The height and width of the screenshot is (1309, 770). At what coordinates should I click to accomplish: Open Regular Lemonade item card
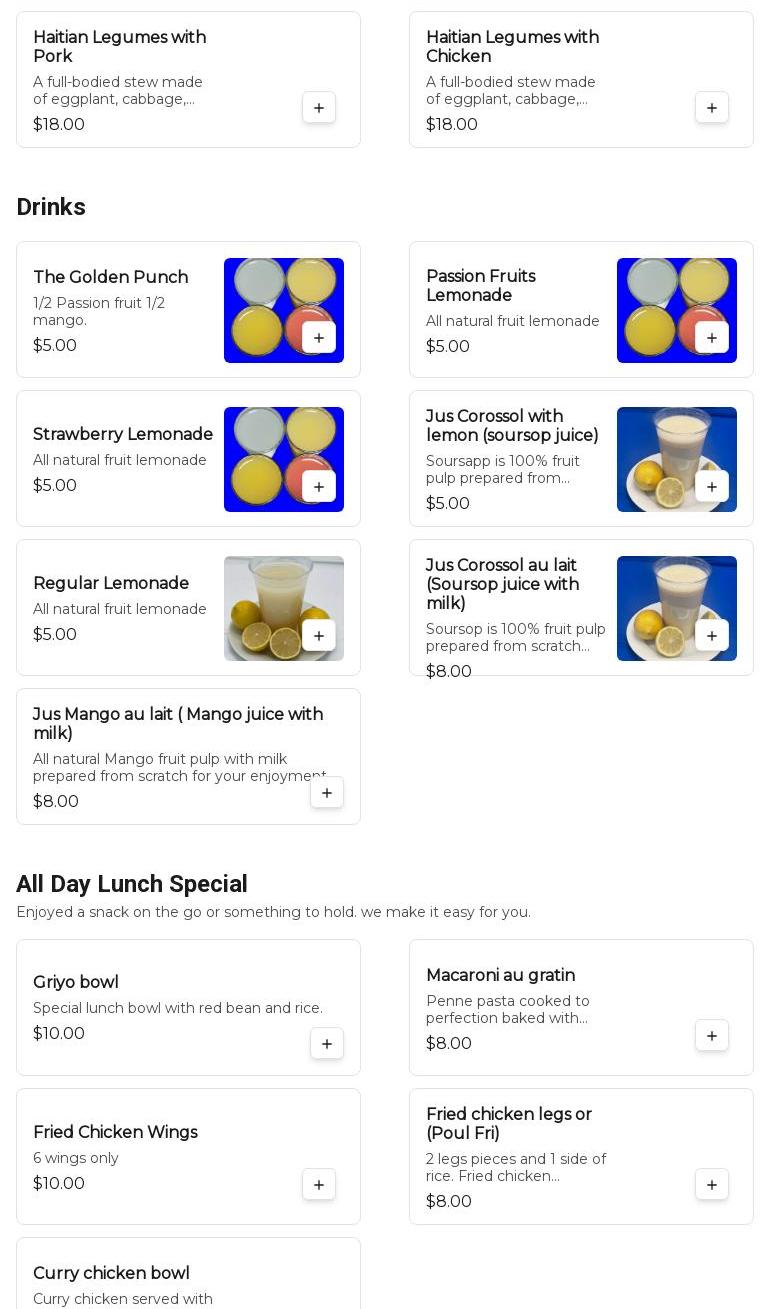click(x=111, y=583)
